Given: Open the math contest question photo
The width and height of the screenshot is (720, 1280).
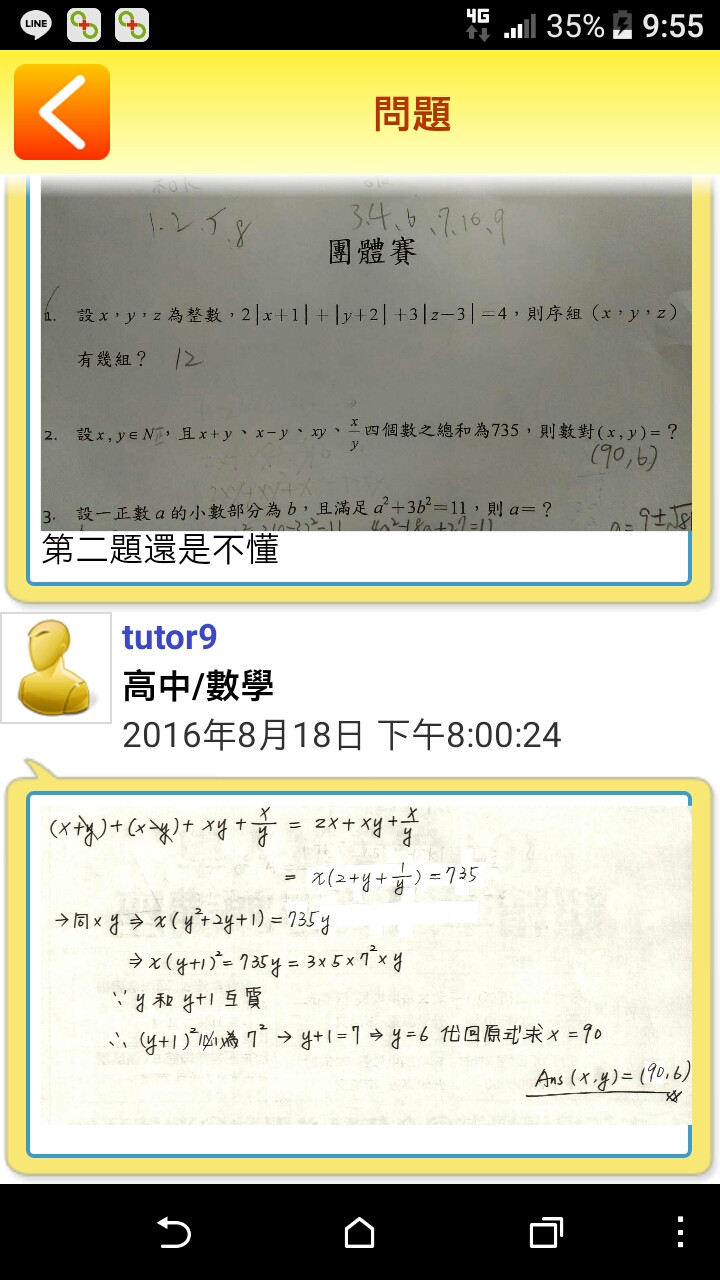Looking at the screenshot, I should 366,355.
